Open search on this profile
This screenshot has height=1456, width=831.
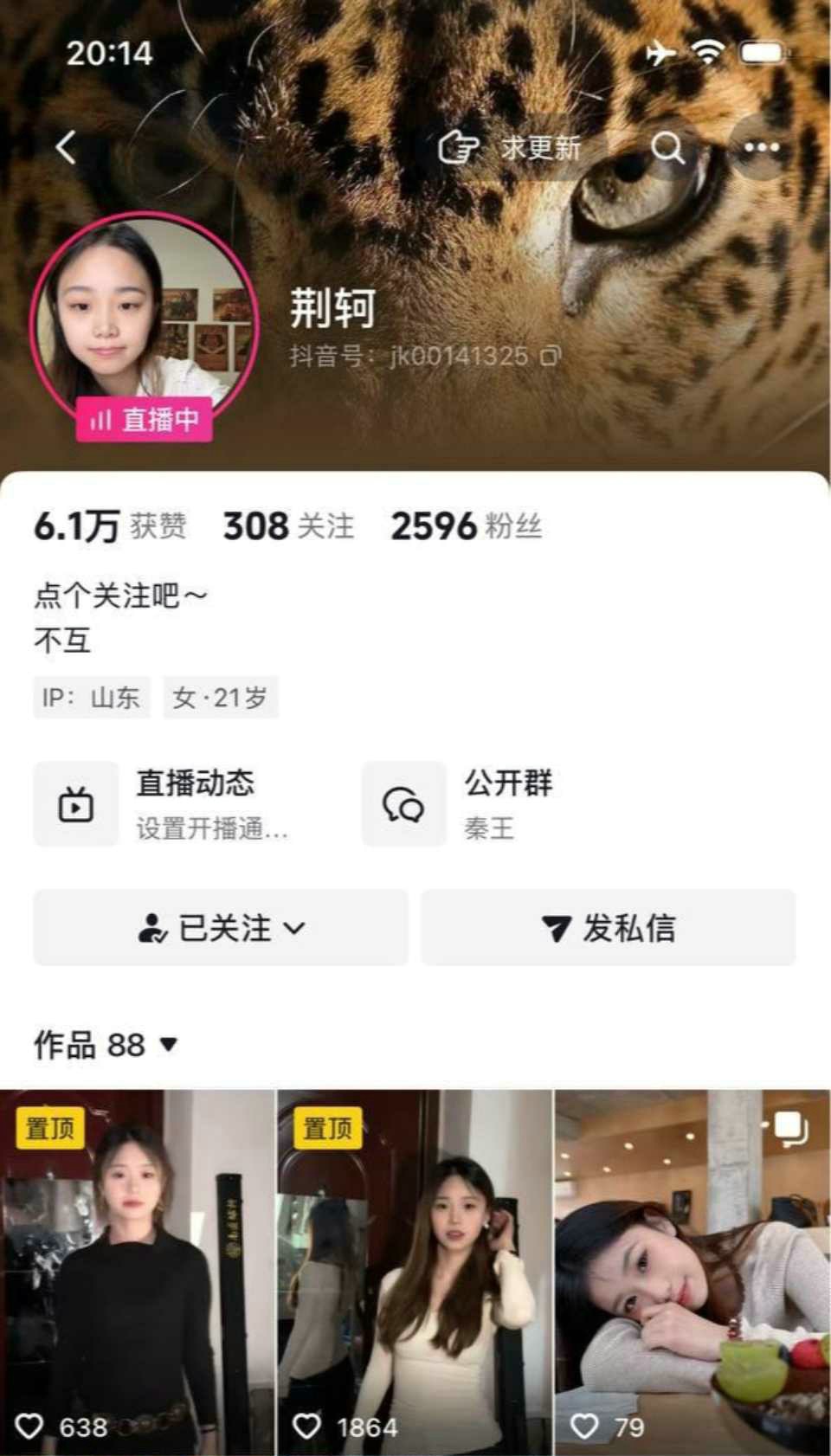(667, 148)
